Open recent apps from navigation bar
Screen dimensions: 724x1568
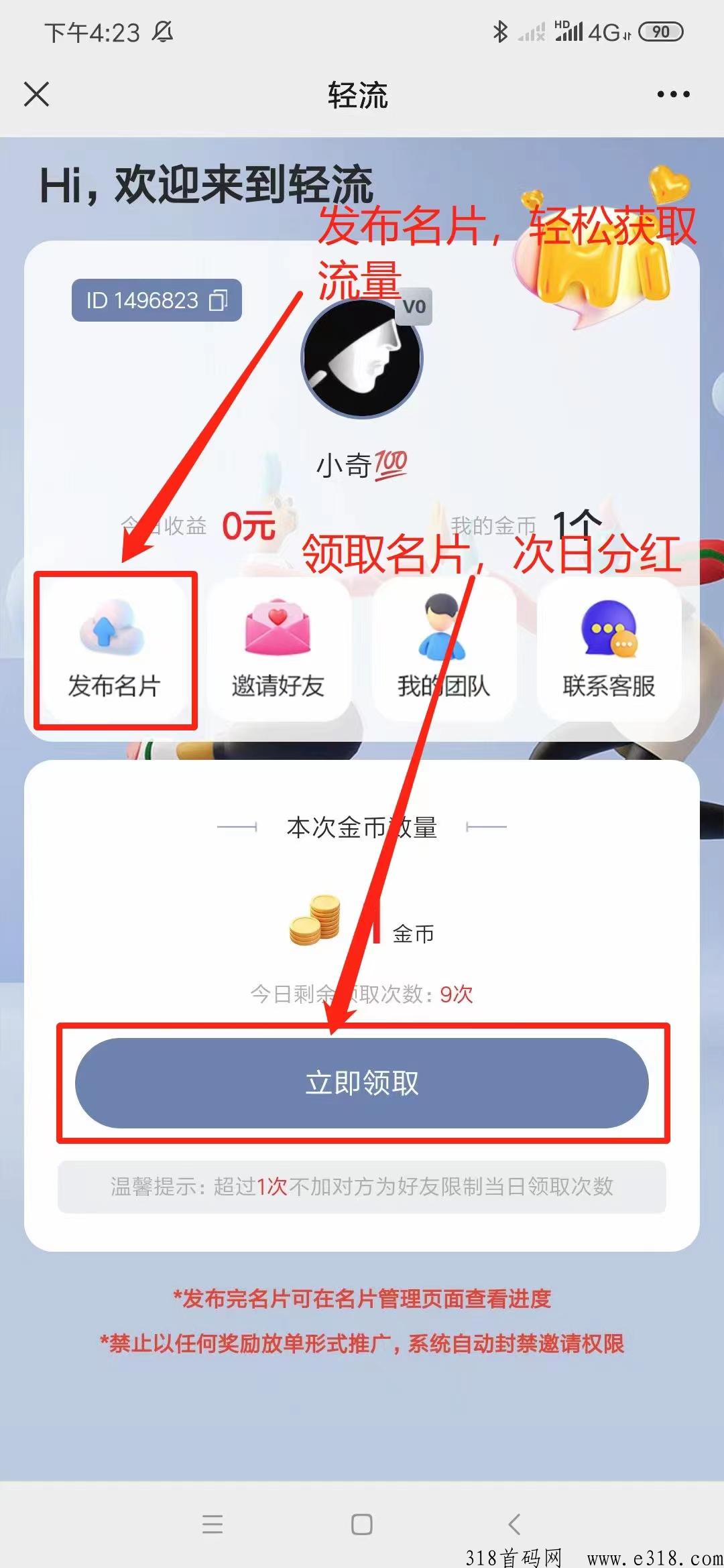click(213, 1524)
